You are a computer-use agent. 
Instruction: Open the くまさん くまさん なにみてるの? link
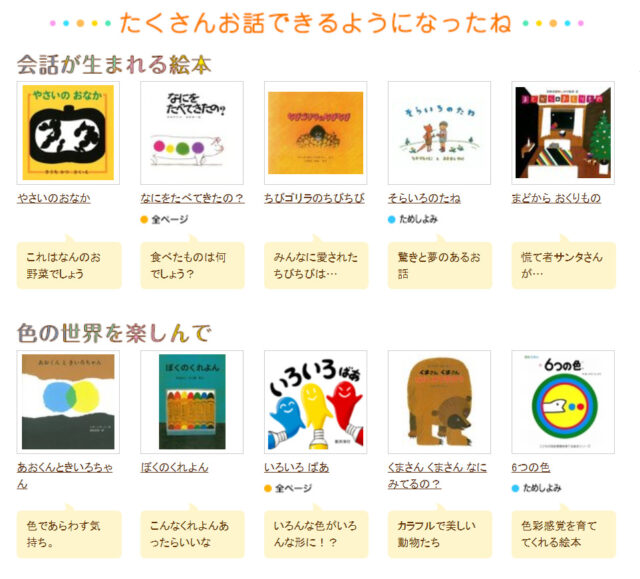point(437,475)
